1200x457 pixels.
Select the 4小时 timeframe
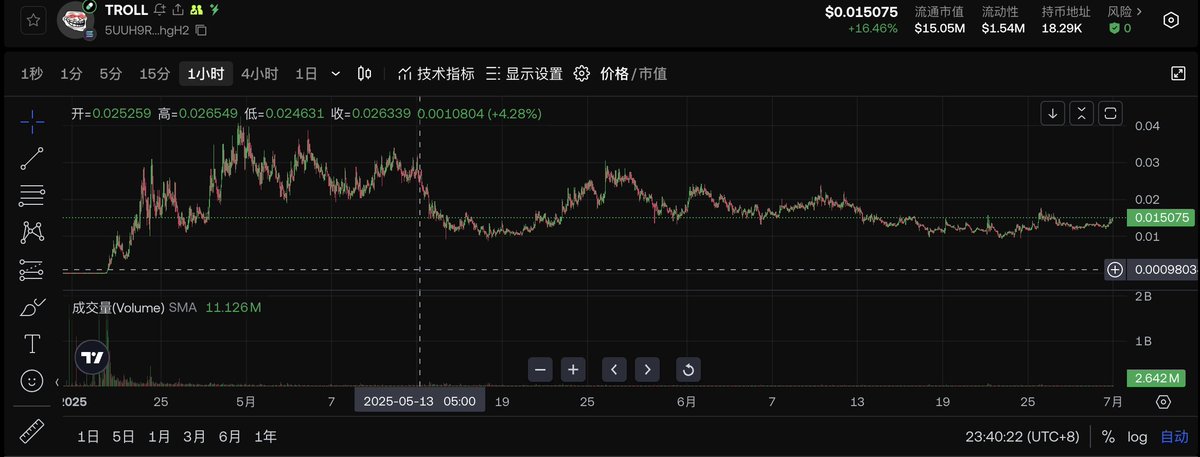259,73
